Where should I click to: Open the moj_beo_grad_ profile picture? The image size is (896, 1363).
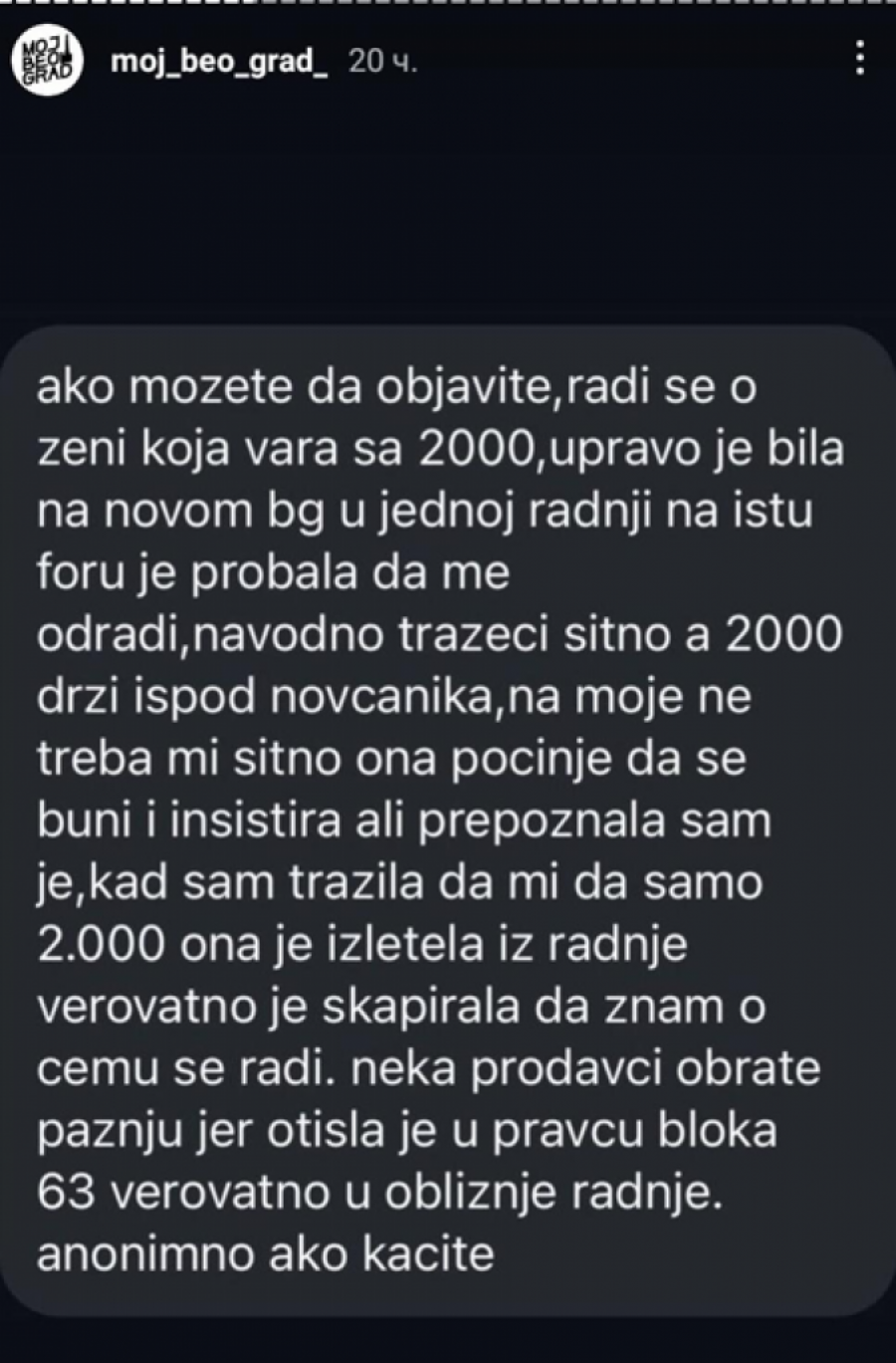point(46,62)
